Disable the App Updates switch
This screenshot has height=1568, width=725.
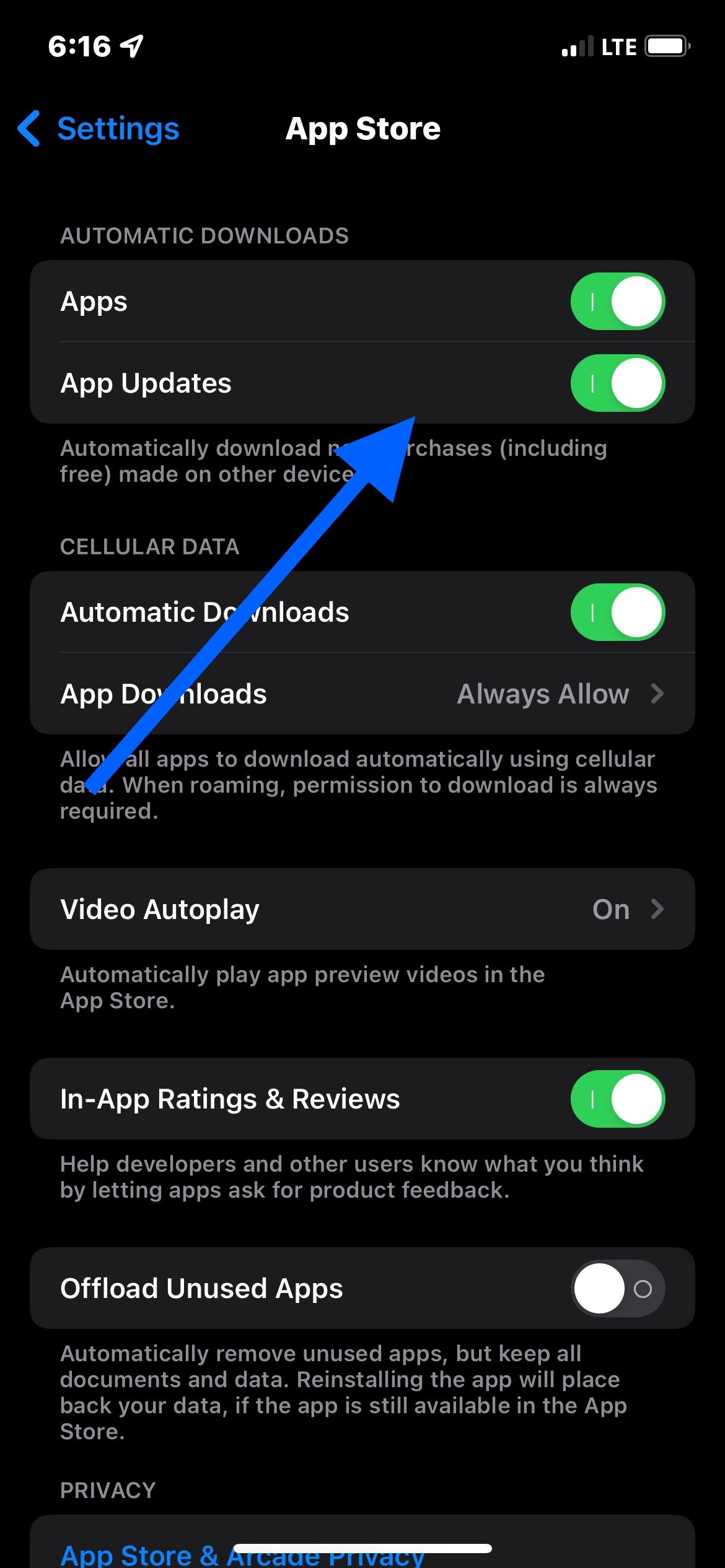click(617, 383)
